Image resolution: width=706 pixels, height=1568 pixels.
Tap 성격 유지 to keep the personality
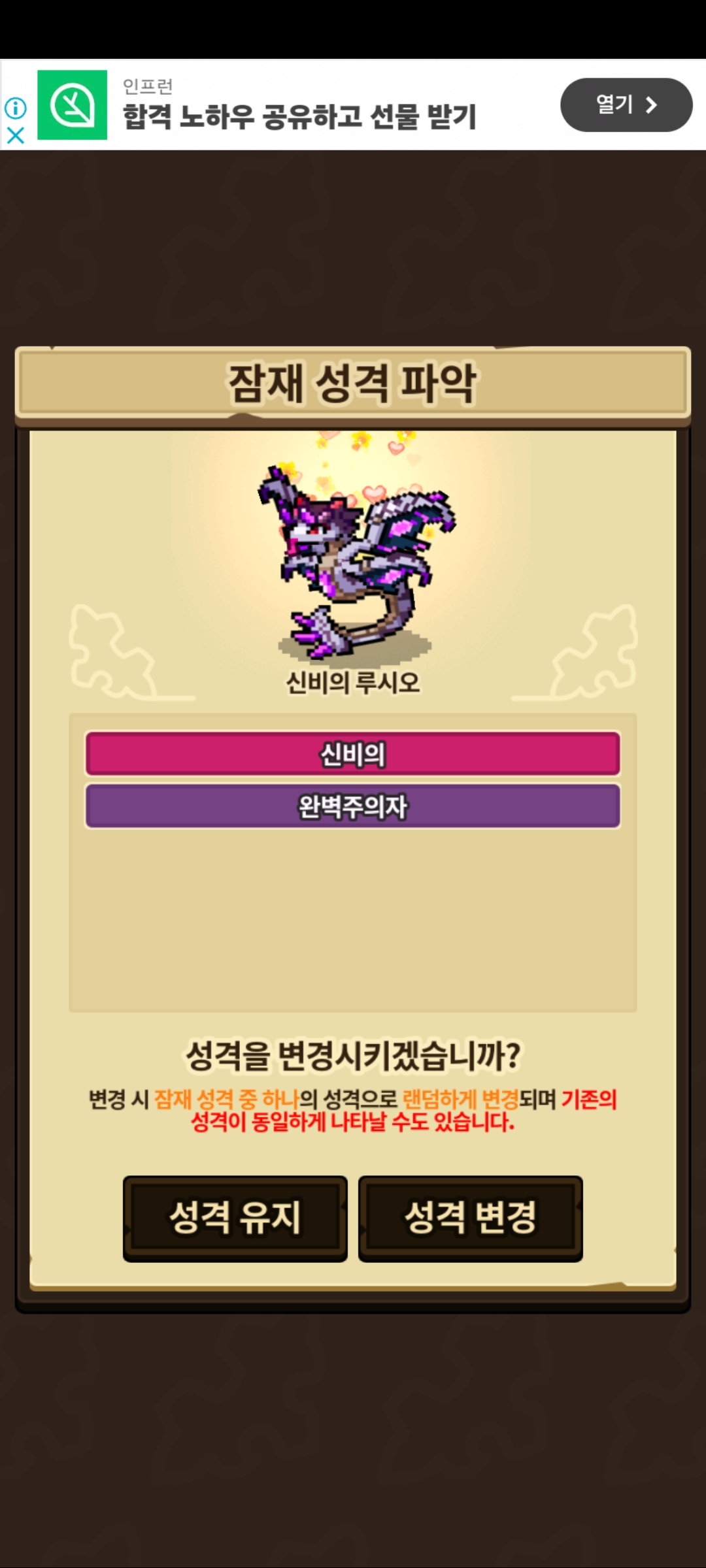click(235, 1218)
